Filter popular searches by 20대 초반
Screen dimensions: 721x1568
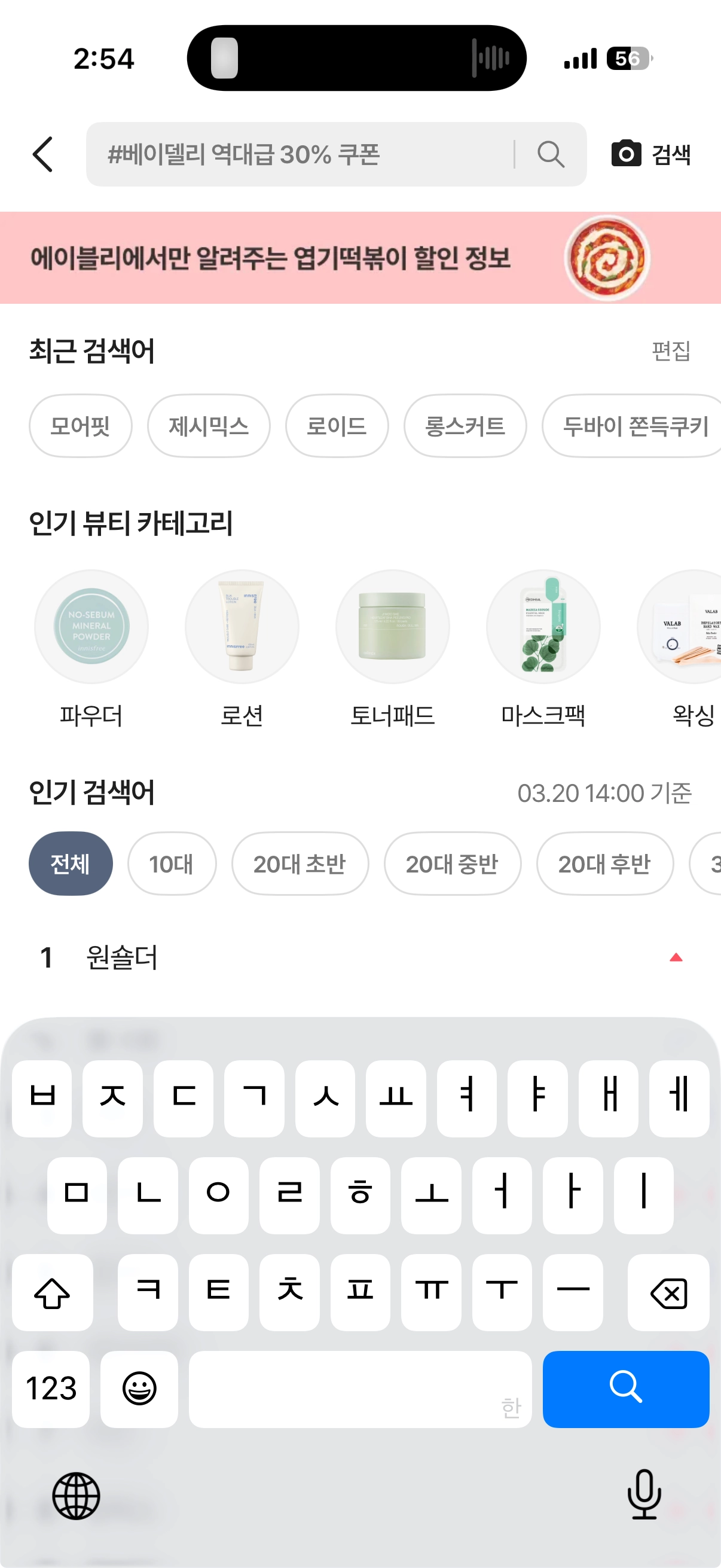[x=300, y=863]
